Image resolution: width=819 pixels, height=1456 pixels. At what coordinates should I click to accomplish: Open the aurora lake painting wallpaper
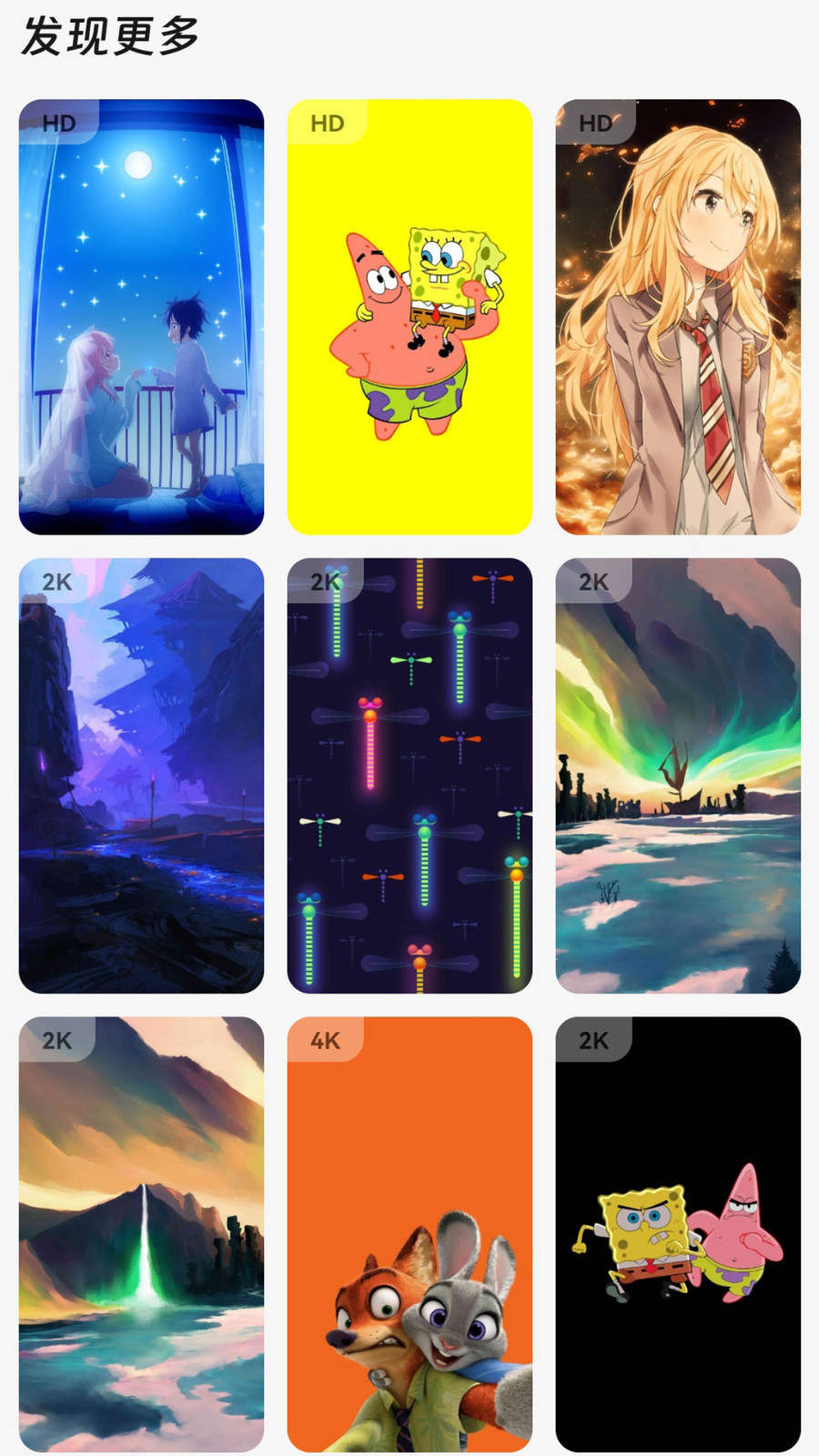[678, 775]
